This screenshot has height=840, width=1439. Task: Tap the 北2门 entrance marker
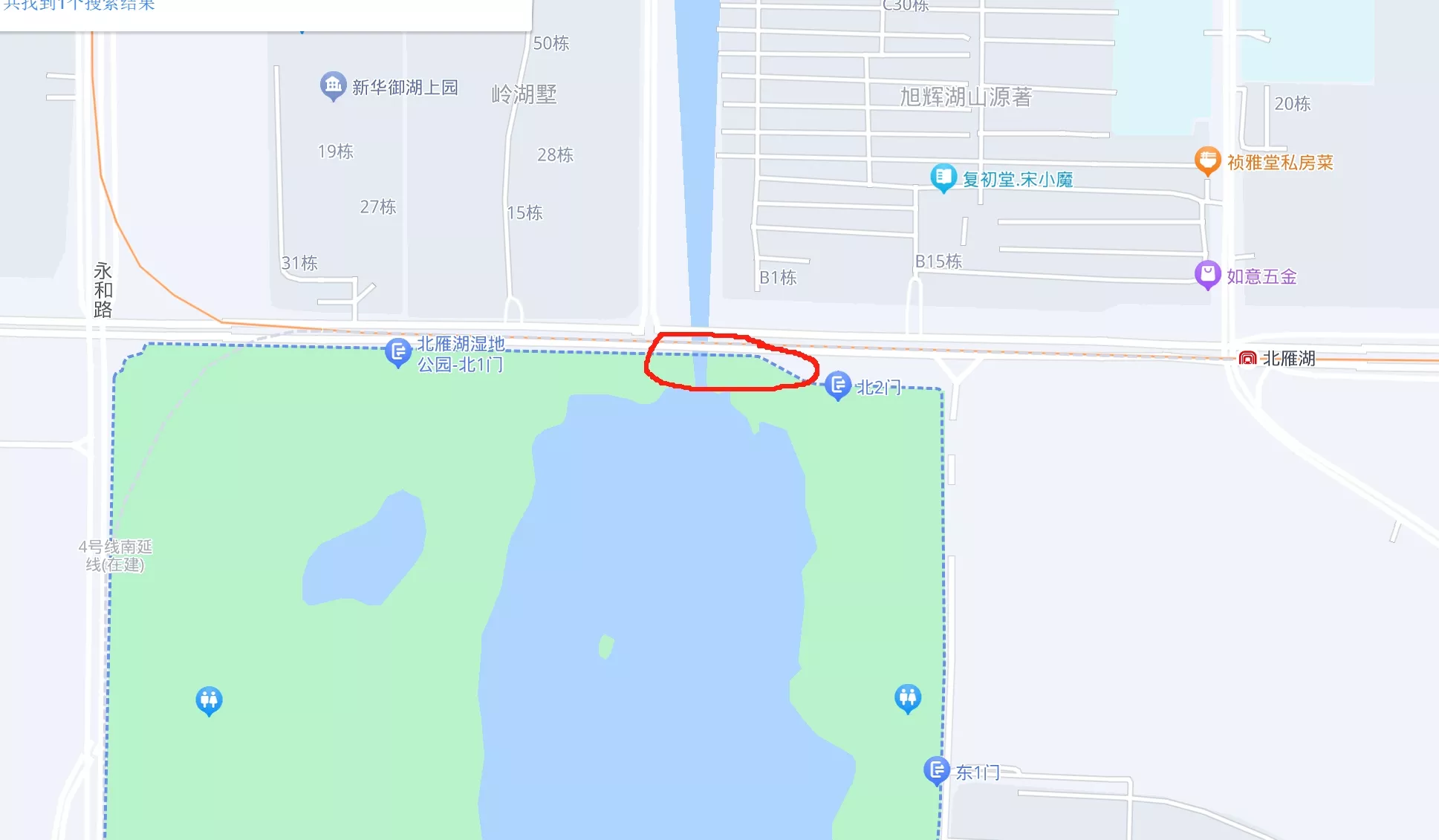click(838, 385)
